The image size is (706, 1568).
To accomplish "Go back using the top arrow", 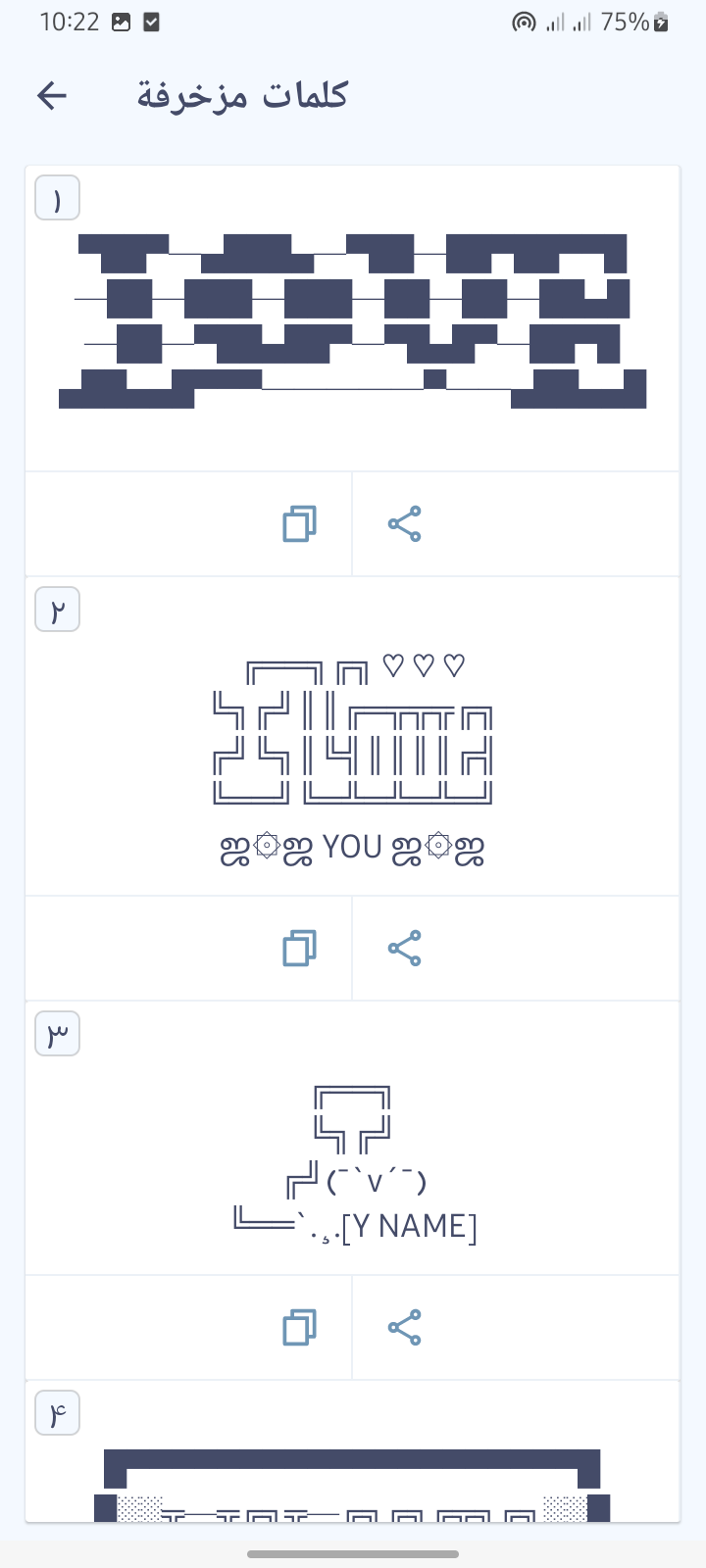I will 51,95.
